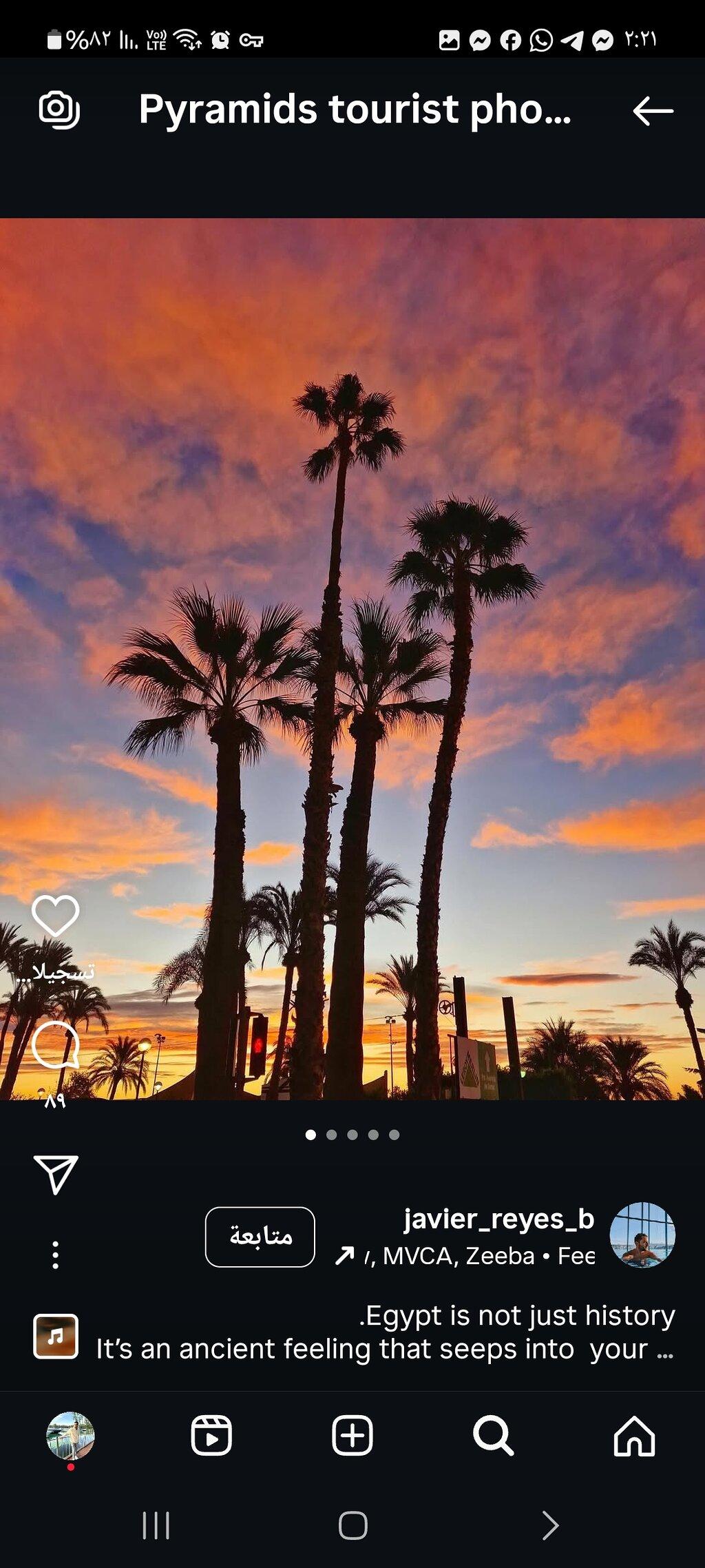Create a new post with plus
The height and width of the screenshot is (1568, 705).
352,1436
